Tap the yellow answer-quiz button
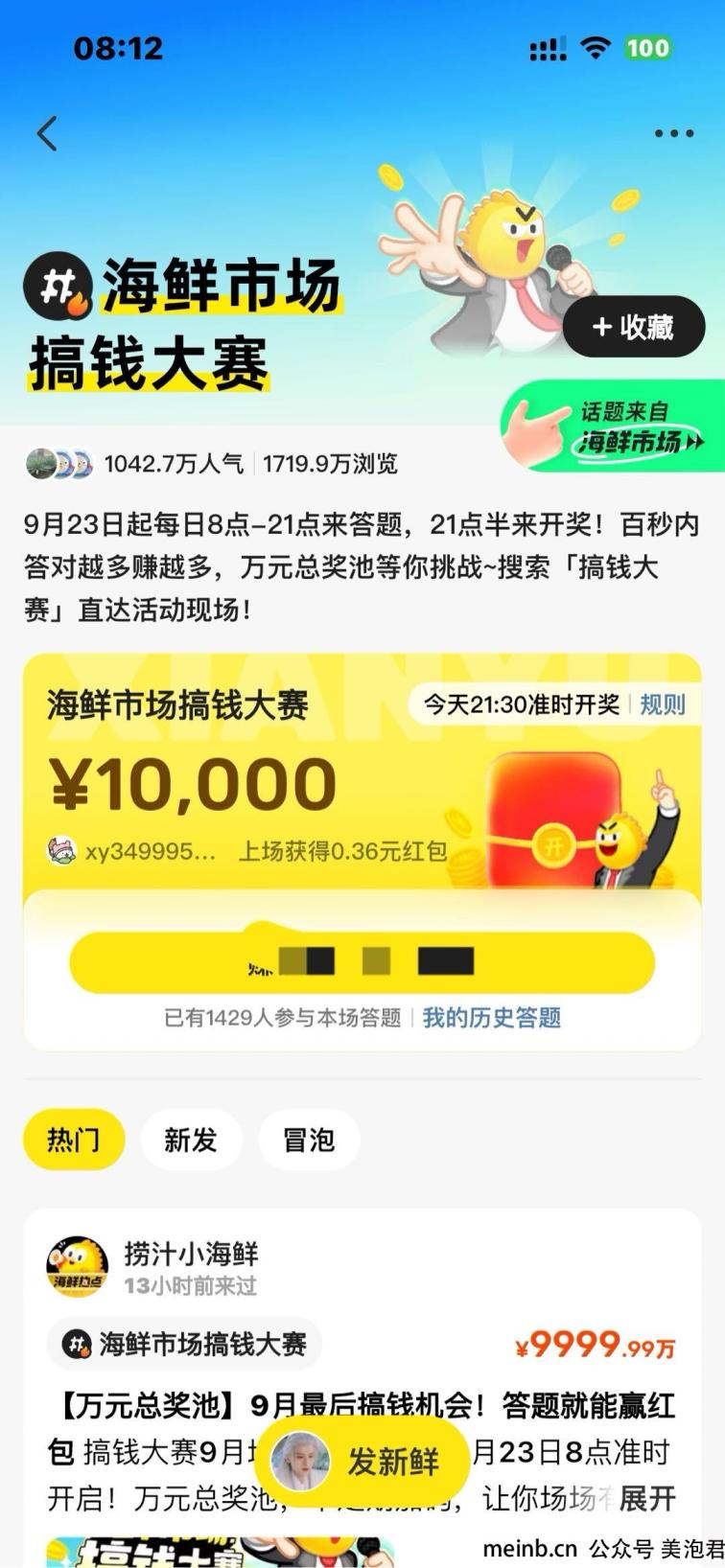The image size is (725, 1568). pyautogui.click(x=362, y=960)
